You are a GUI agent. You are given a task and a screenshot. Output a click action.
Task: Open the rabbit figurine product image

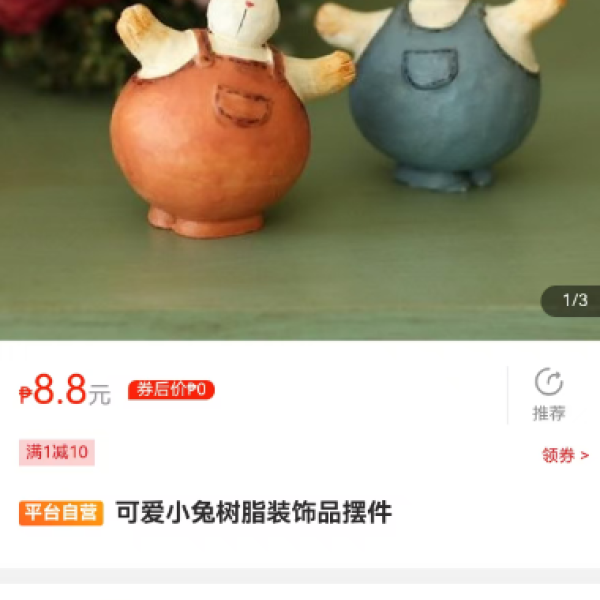tap(300, 170)
